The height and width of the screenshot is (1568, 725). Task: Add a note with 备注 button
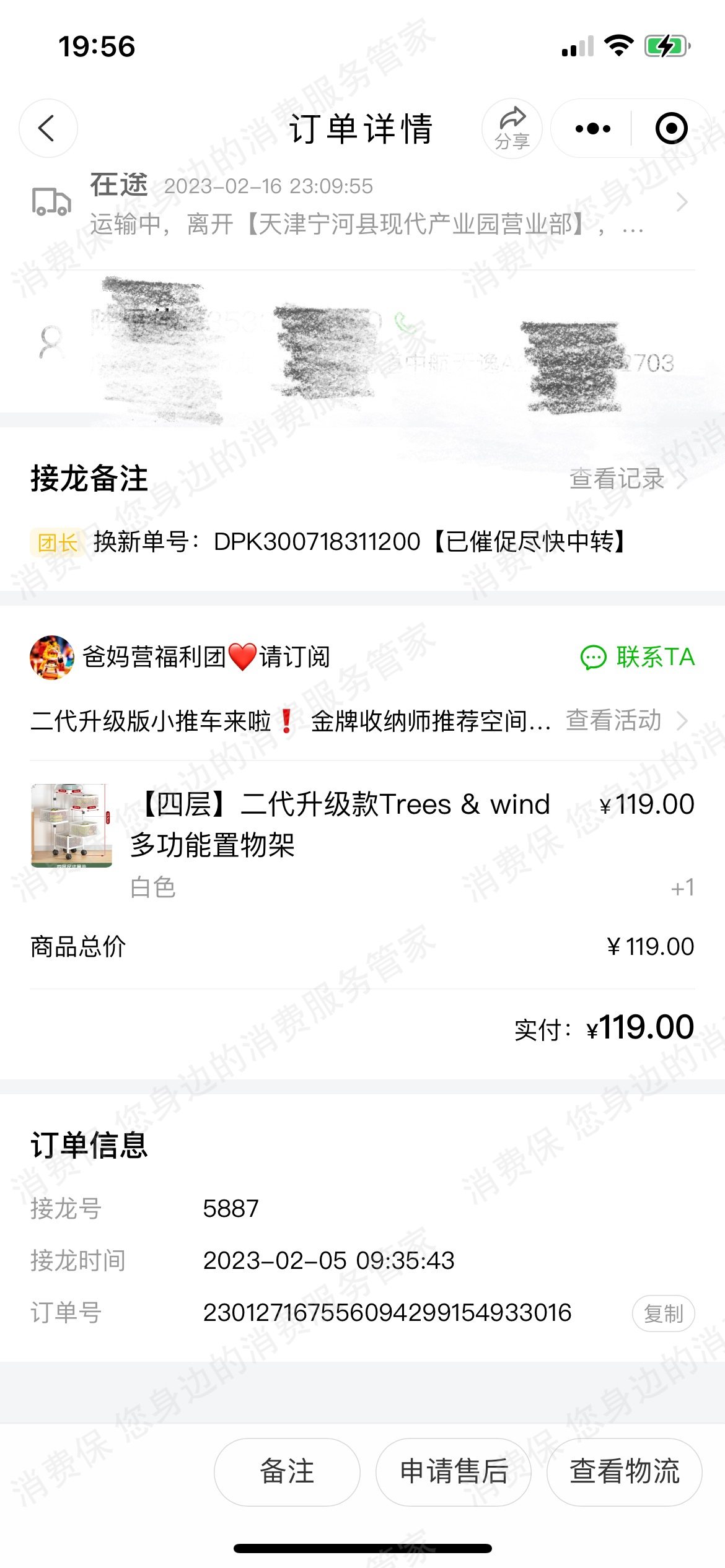287,1471
